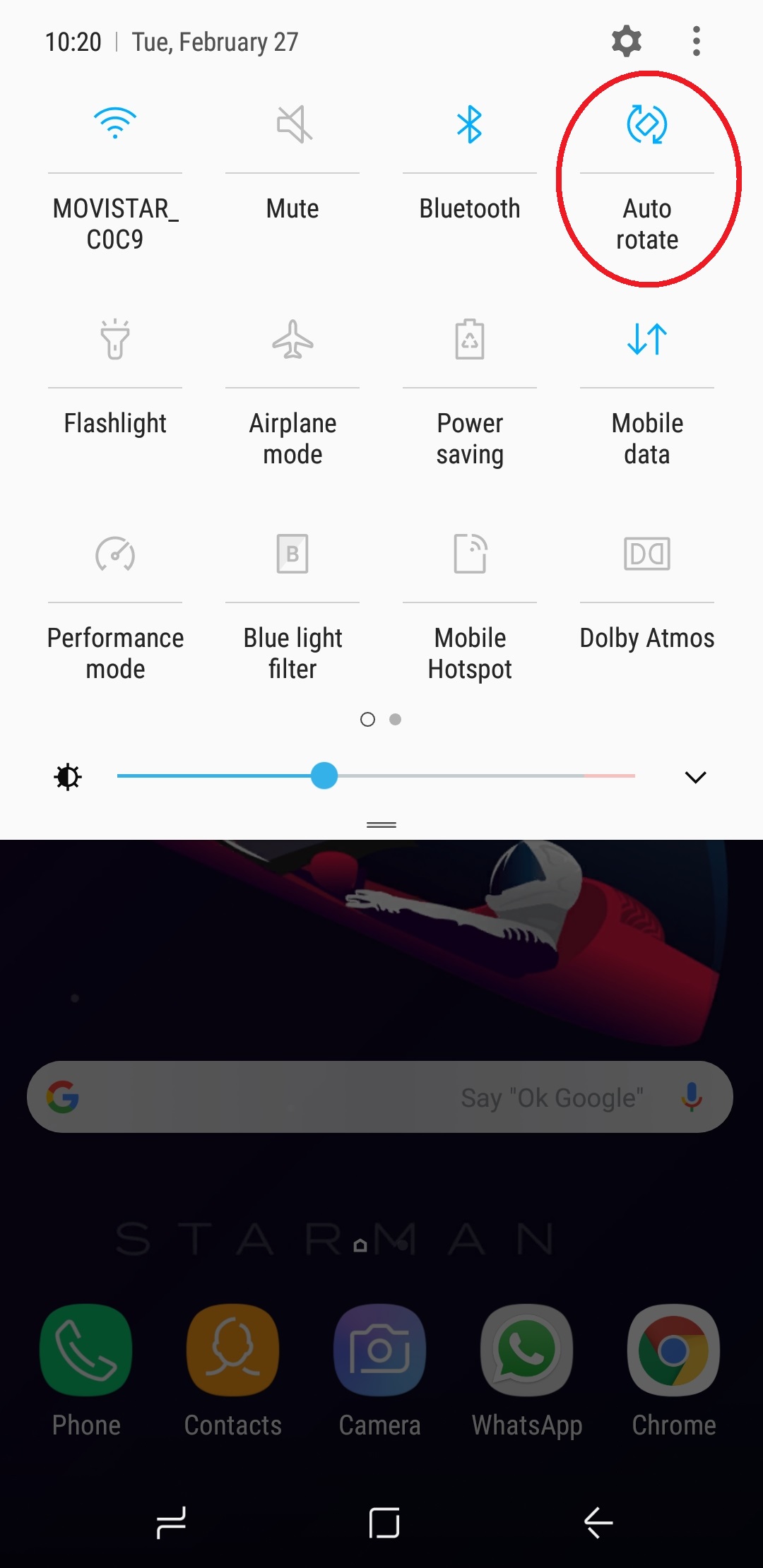Go to the second quick settings page dot
The height and width of the screenshot is (1568, 763).
[396, 719]
